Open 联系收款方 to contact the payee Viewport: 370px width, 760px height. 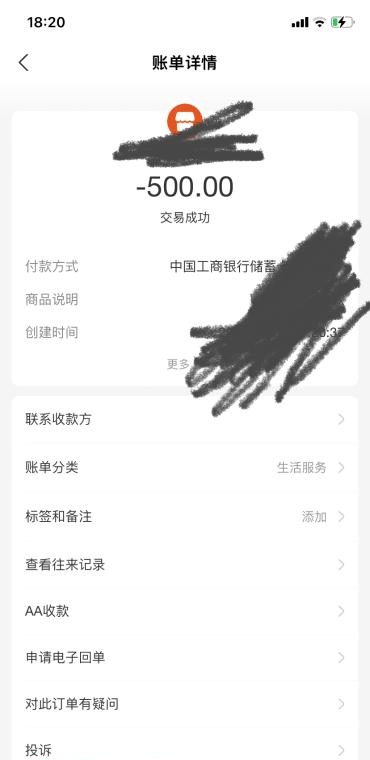coord(185,419)
